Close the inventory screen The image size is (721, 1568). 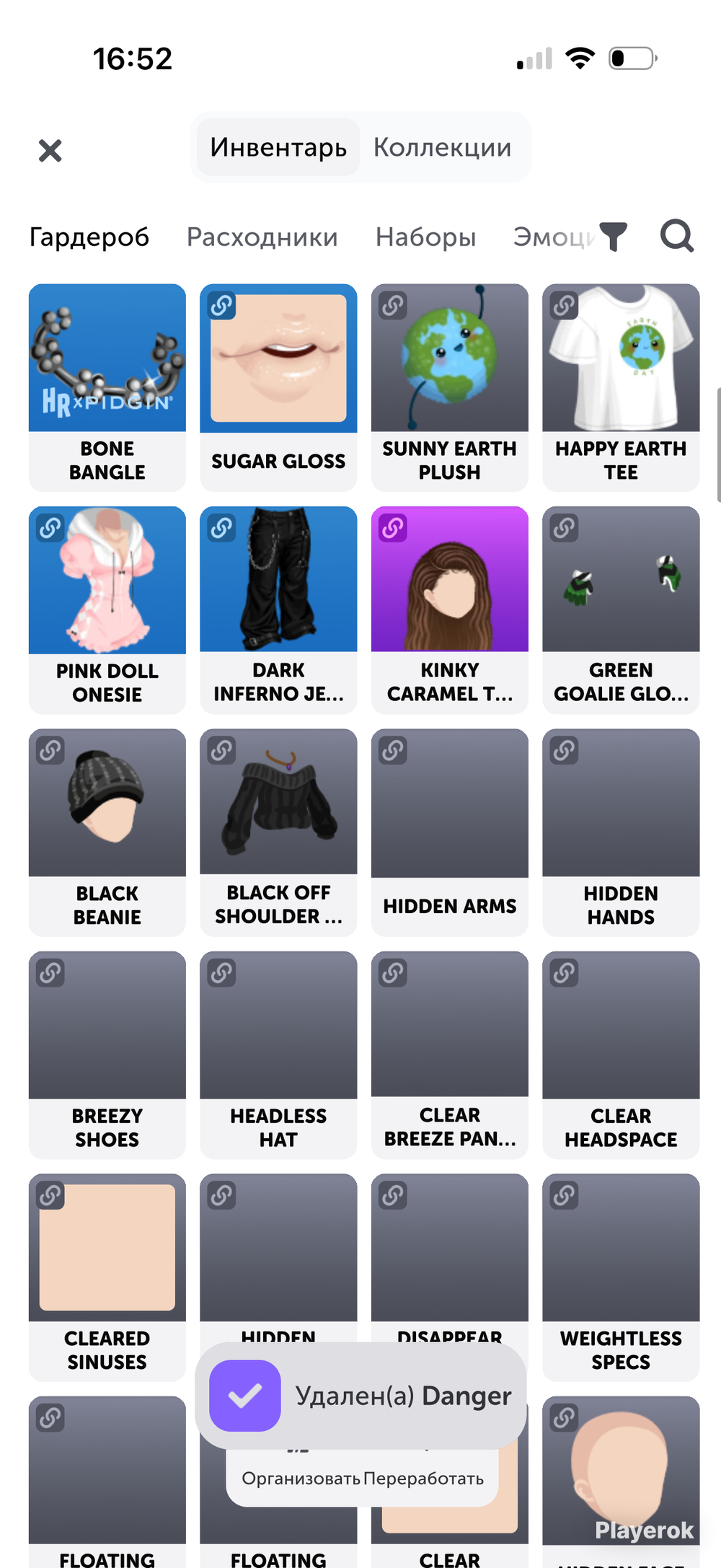click(50, 150)
